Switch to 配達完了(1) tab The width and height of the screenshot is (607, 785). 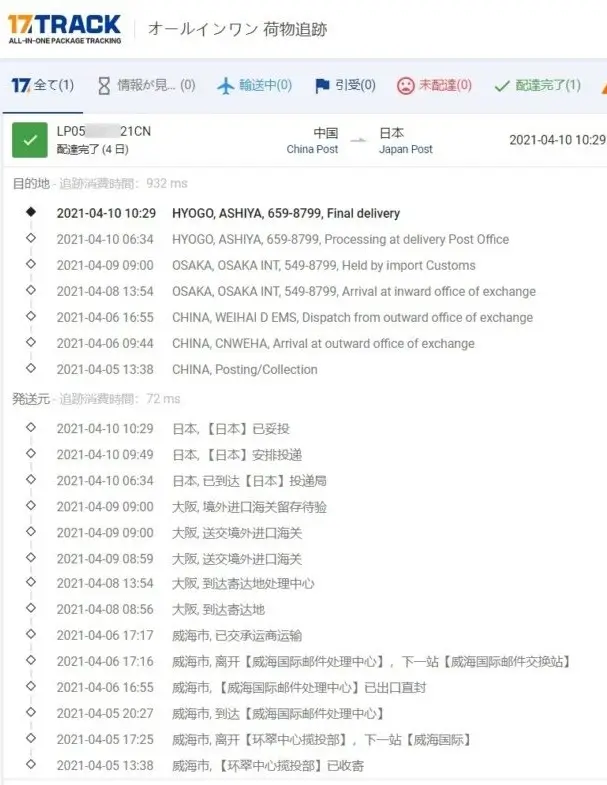(537, 86)
